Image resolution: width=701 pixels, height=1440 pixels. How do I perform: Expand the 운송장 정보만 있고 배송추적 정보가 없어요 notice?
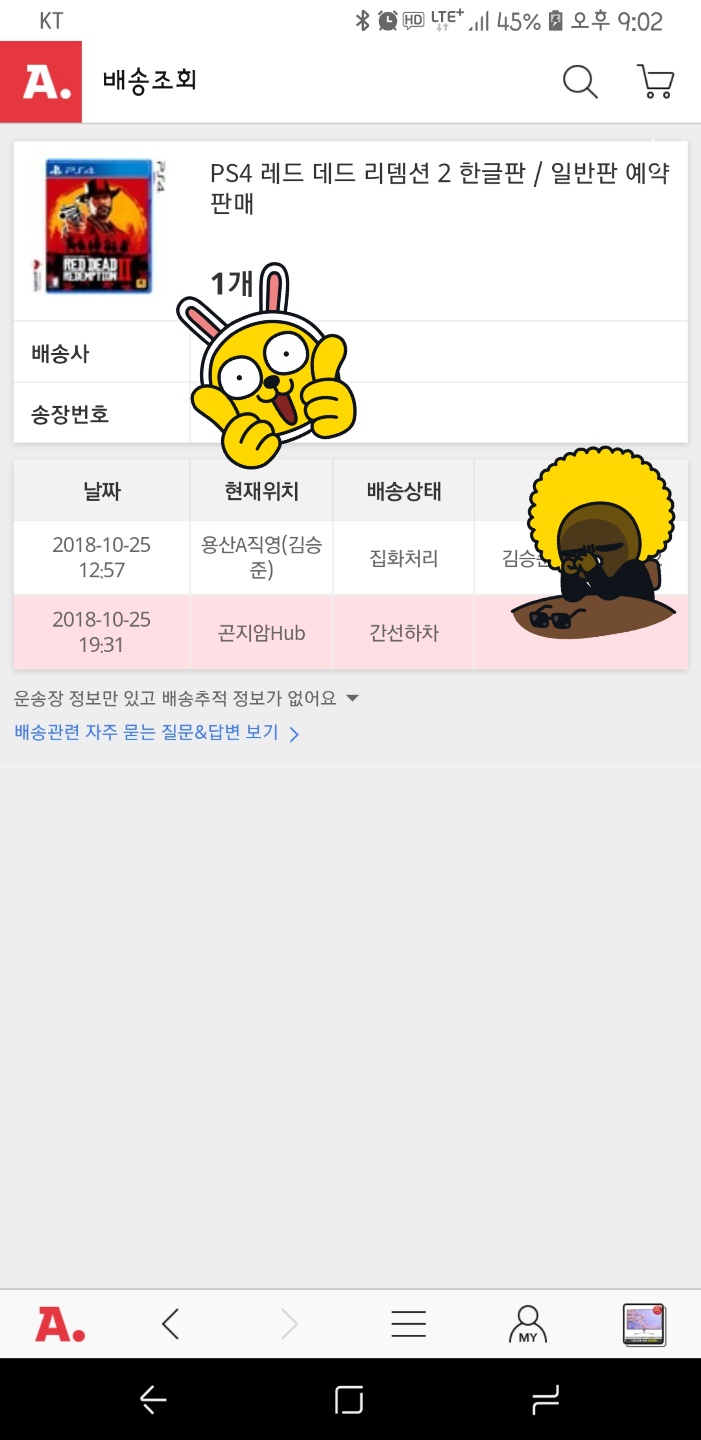186,698
